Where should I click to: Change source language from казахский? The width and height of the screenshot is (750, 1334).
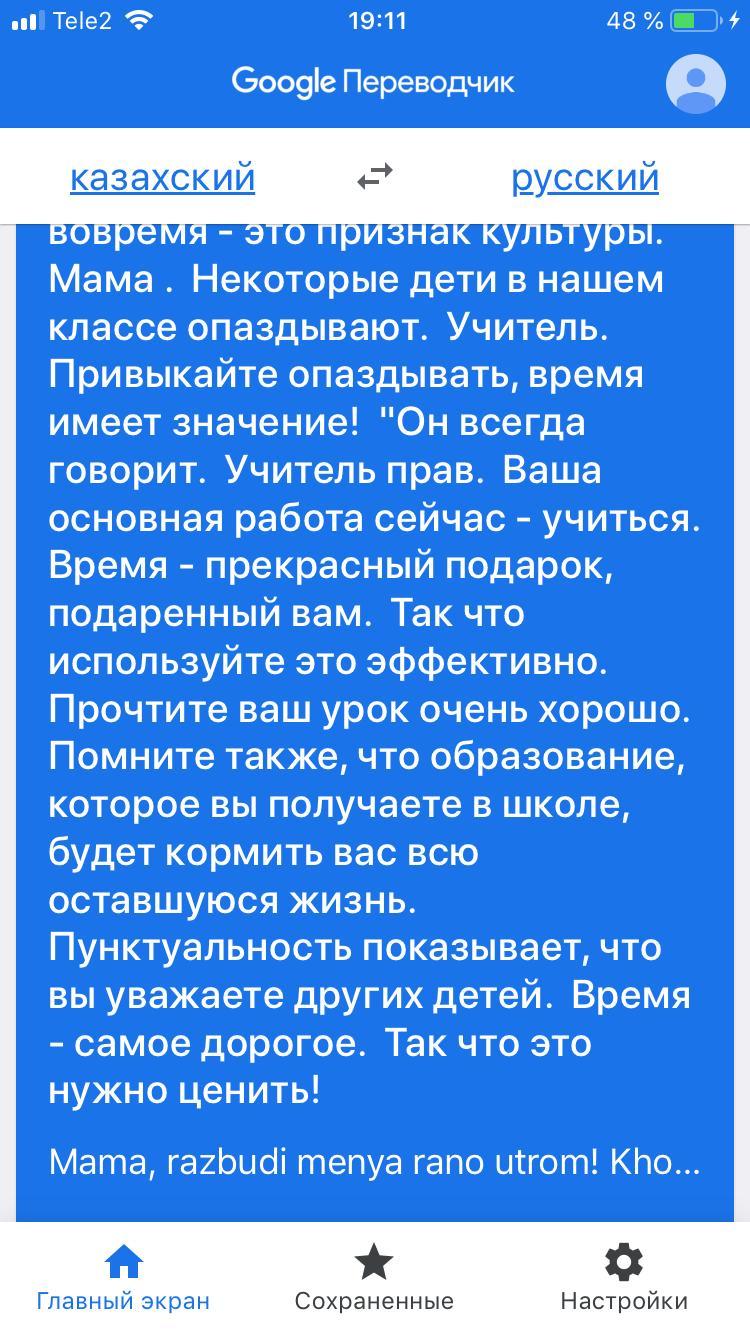point(163,177)
